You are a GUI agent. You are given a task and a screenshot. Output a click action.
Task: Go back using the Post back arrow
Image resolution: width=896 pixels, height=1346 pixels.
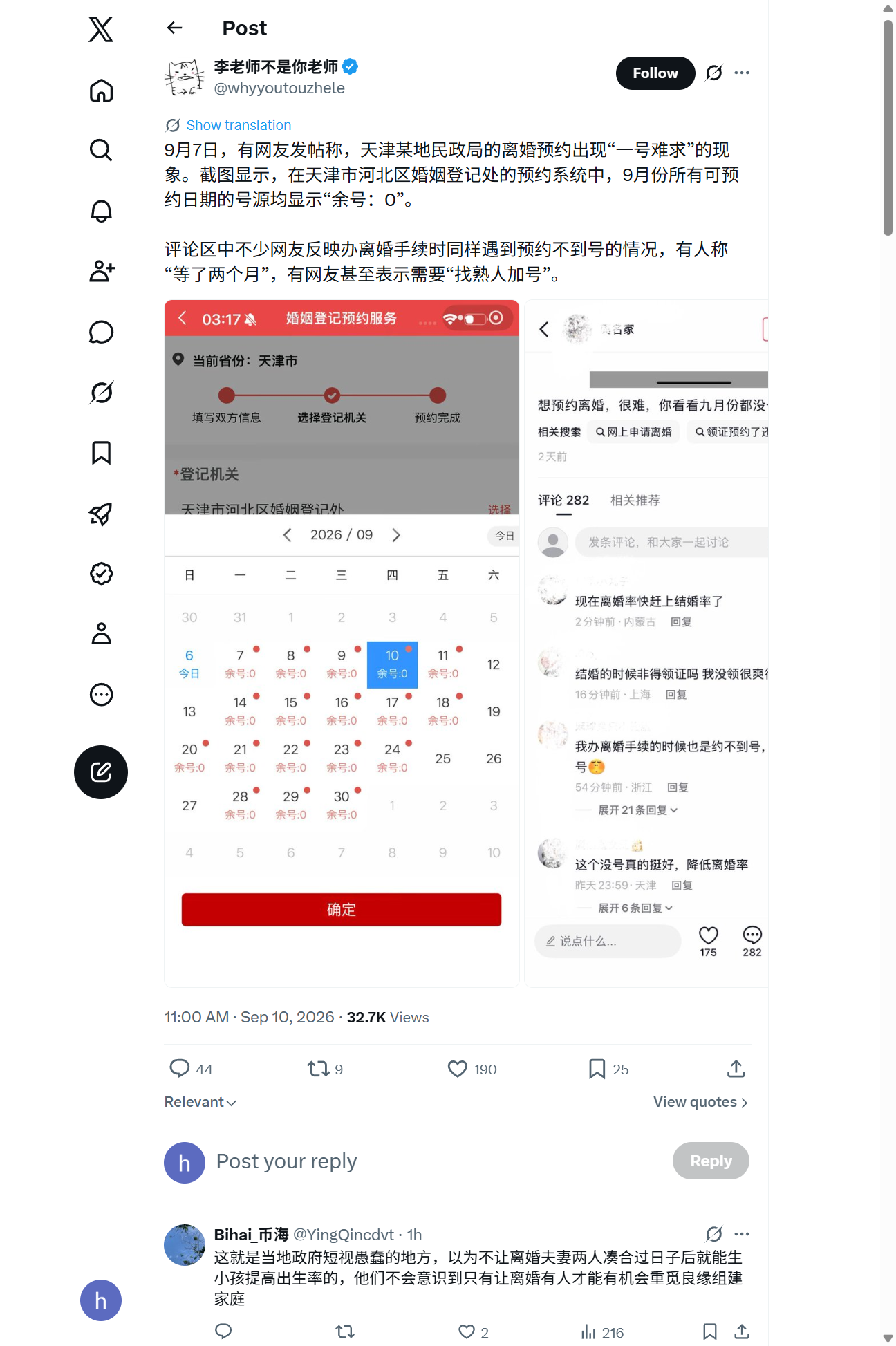pyautogui.click(x=175, y=28)
